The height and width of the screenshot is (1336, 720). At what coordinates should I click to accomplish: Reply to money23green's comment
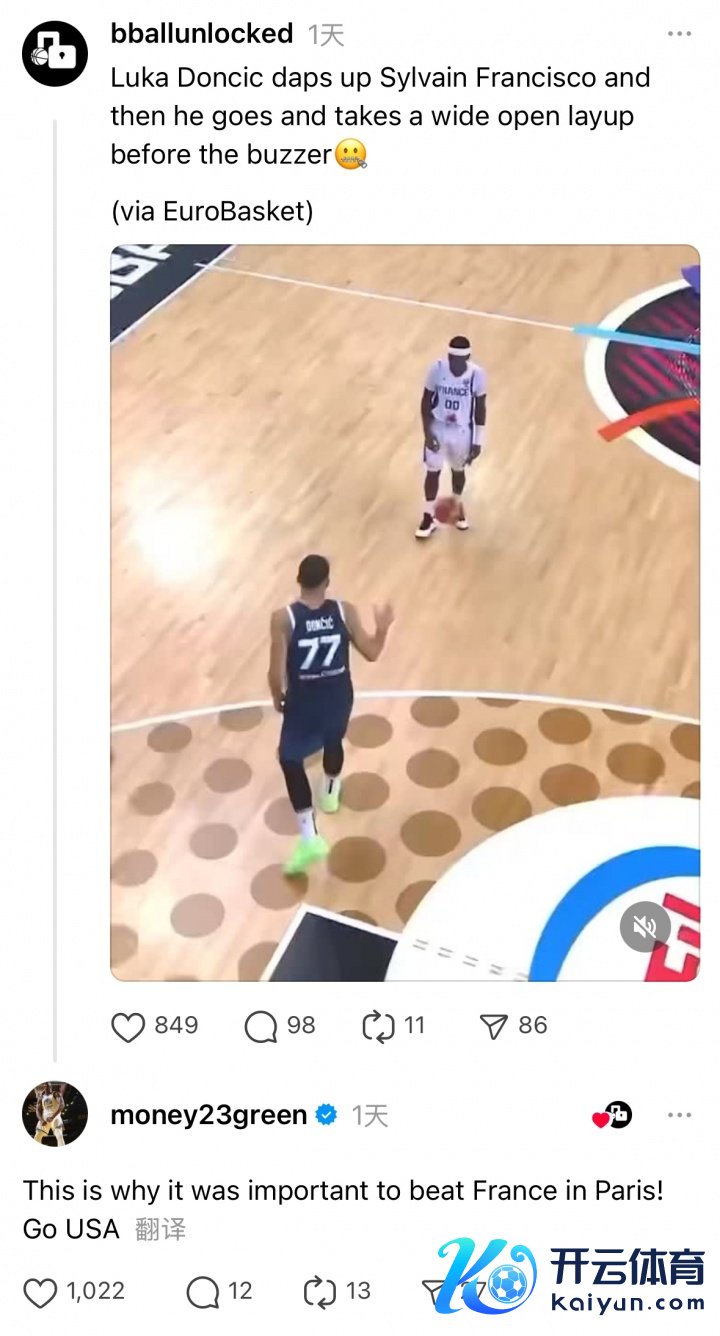click(x=203, y=1292)
